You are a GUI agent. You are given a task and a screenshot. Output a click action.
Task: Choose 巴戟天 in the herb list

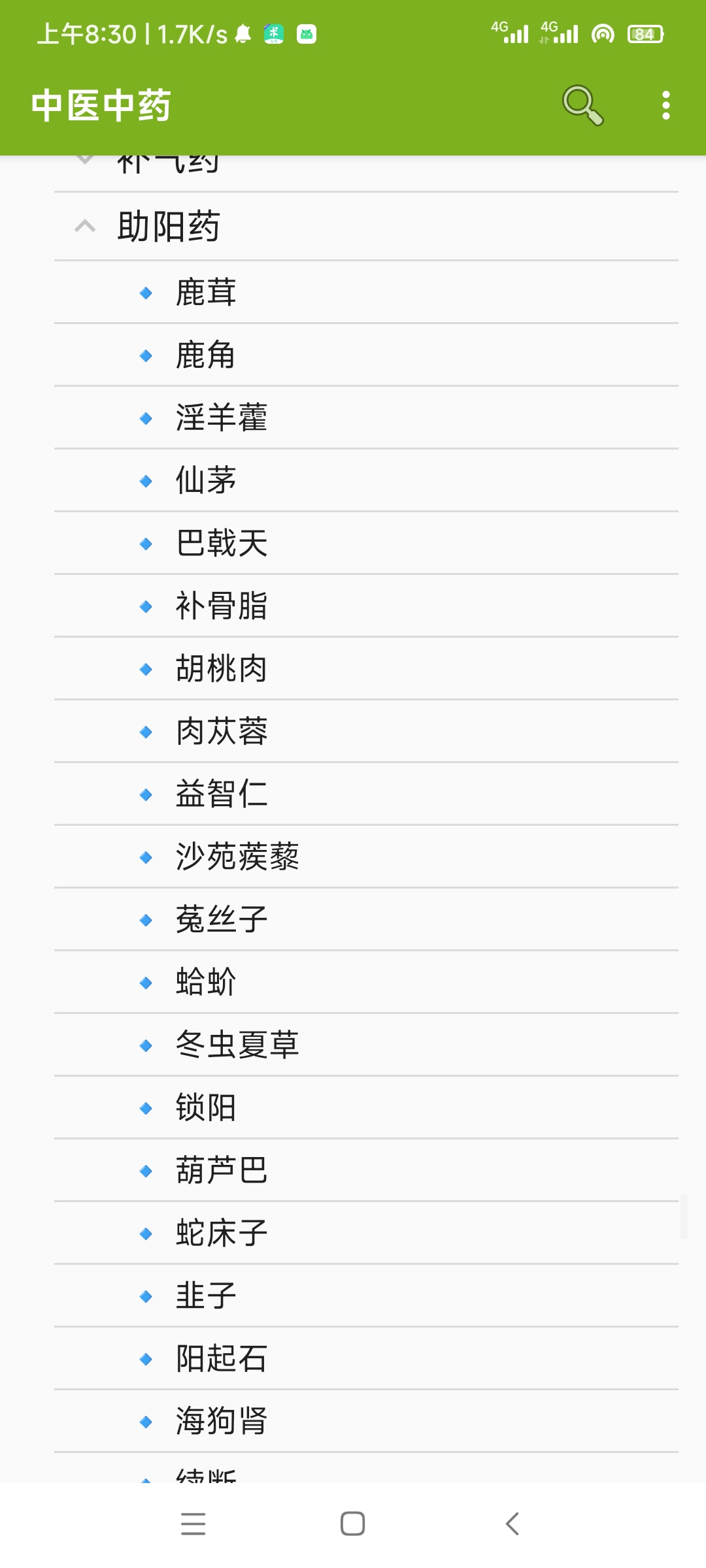[x=221, y=543]
